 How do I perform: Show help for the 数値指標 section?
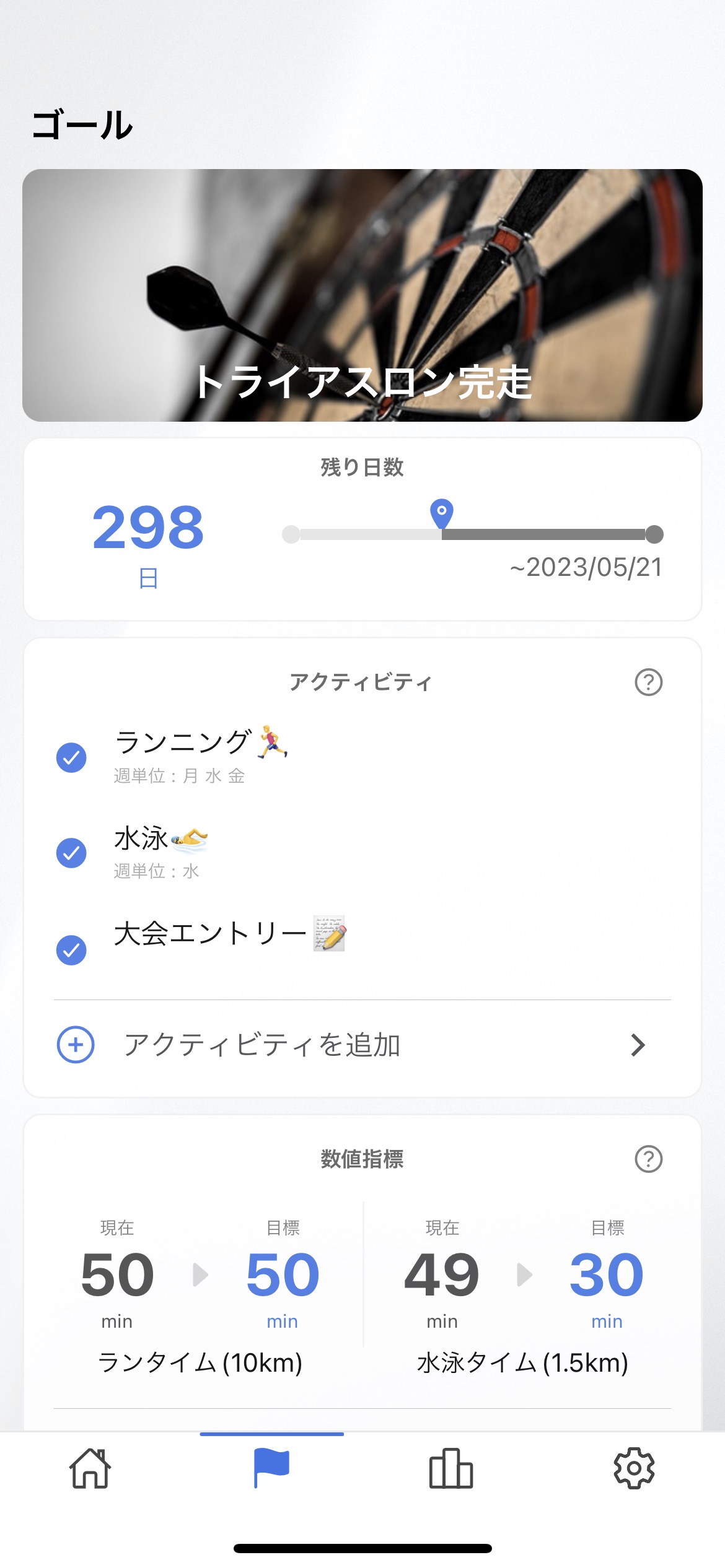(648, 1159)
